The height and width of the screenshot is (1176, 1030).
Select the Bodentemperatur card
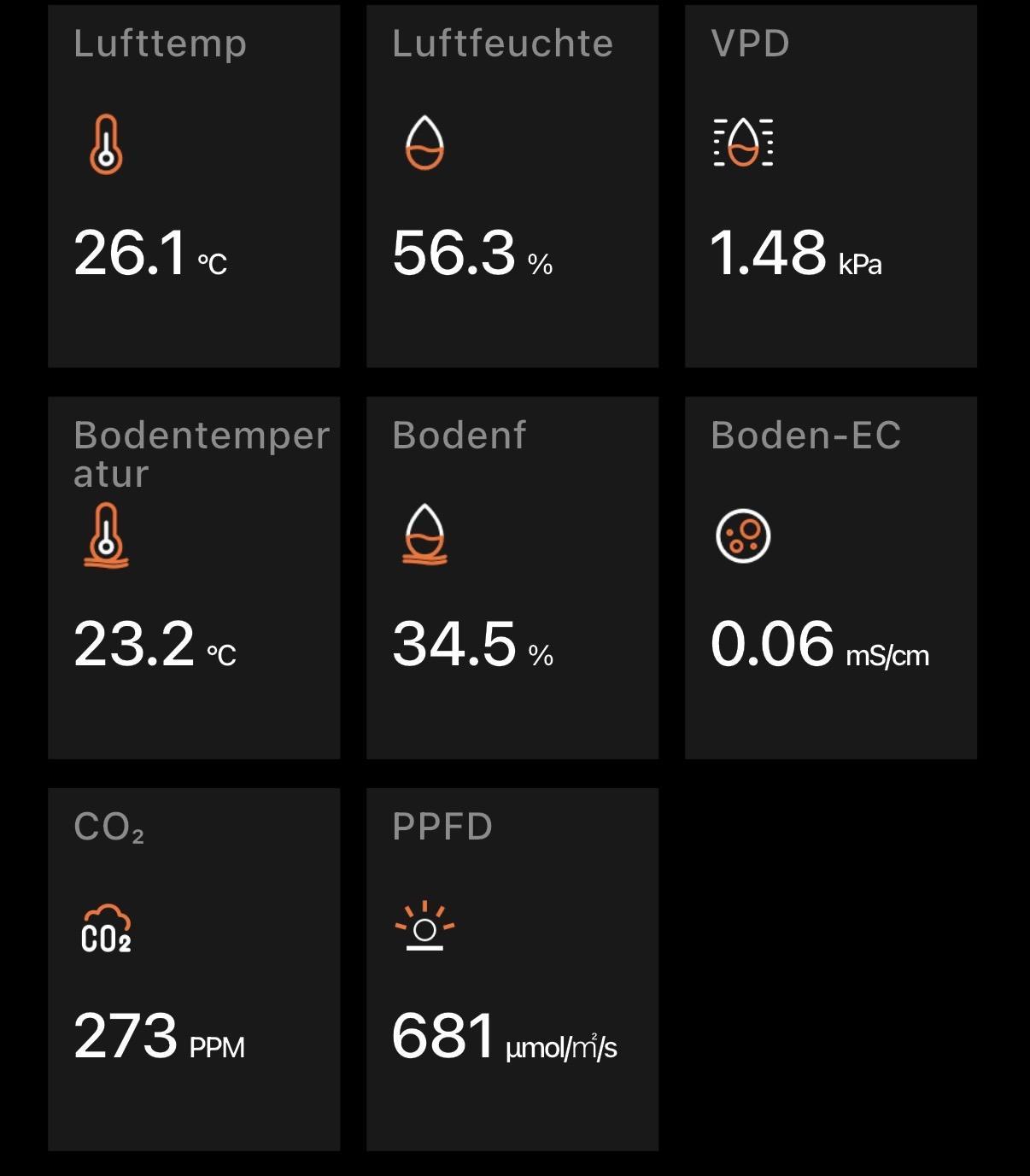click(x=194, y=577)
